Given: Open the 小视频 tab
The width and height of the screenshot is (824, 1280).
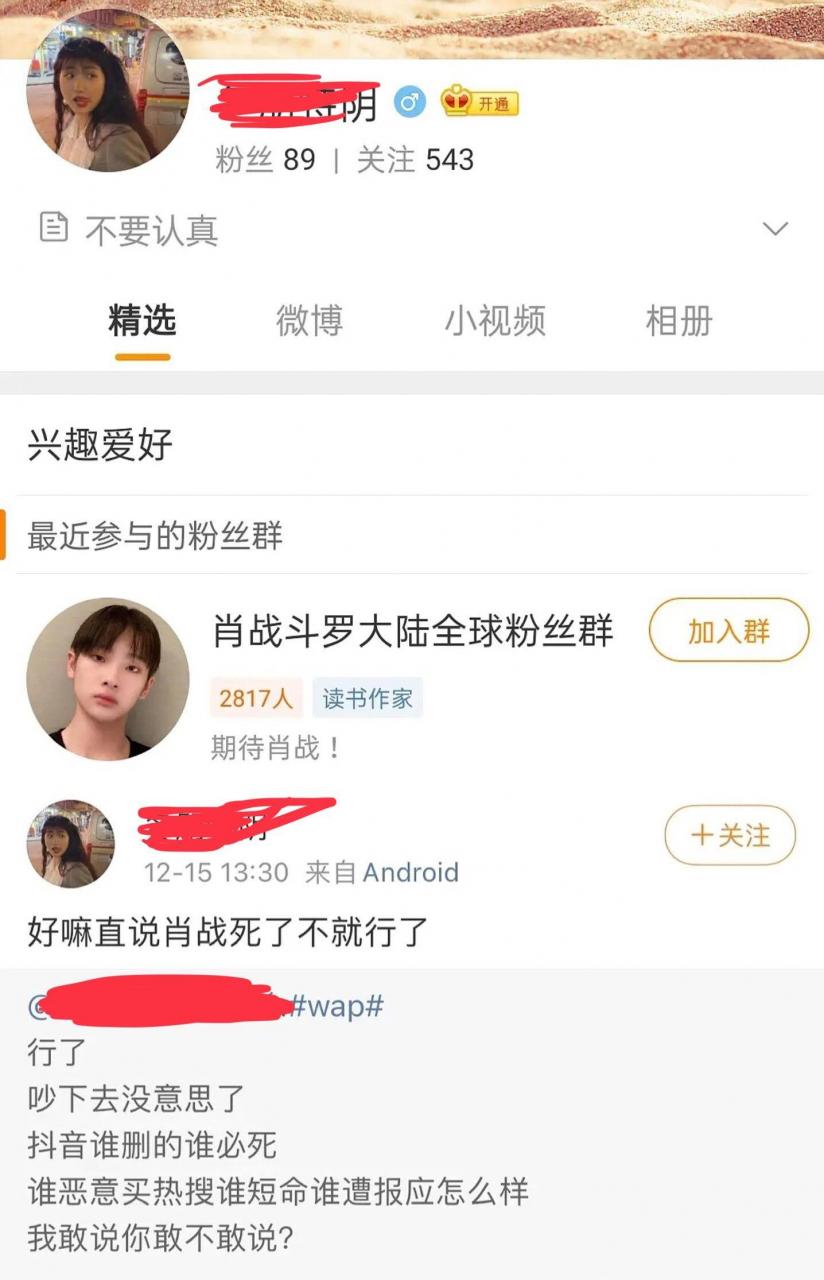Looking at the screenshot, I should 494,322.
